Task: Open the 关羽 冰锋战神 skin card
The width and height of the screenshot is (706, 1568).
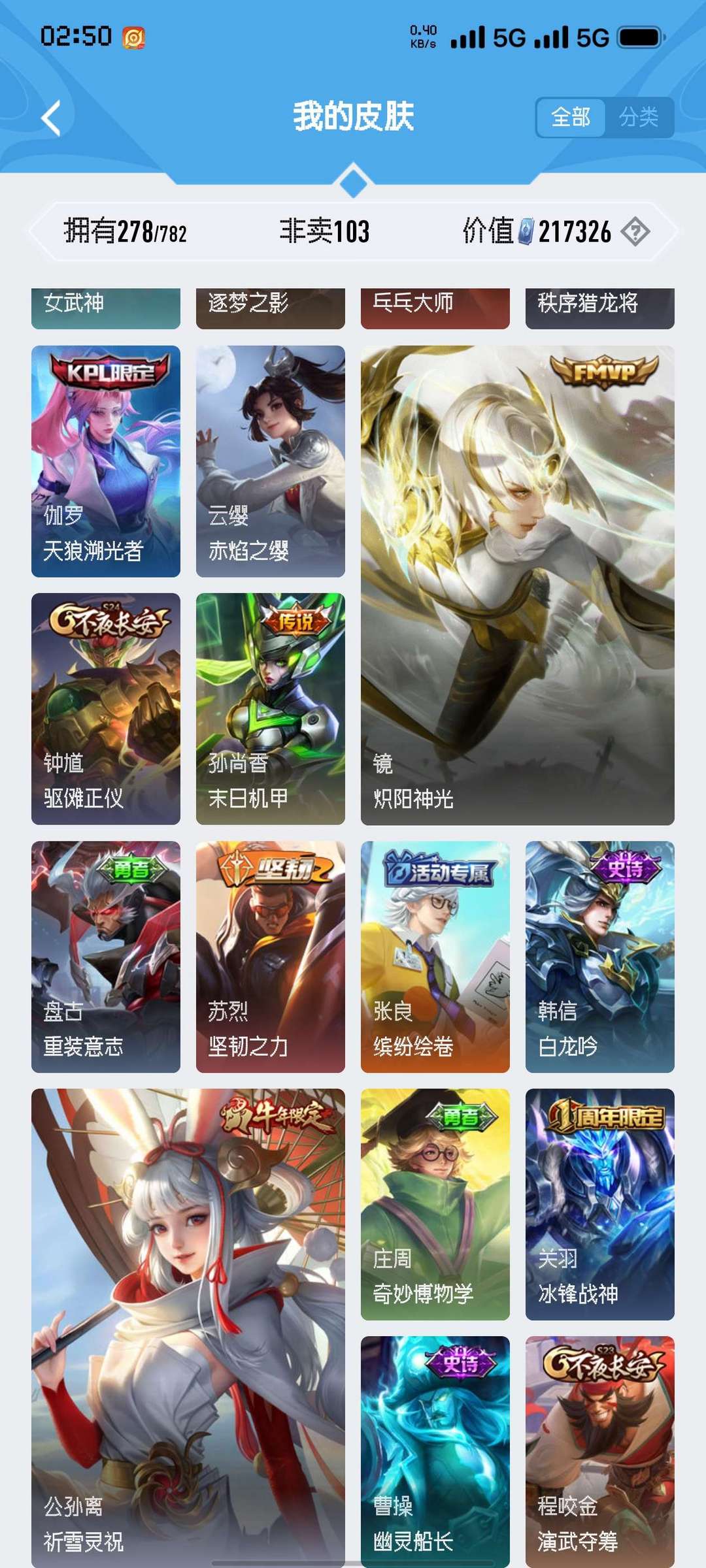Action: (x=600, y=1204)
